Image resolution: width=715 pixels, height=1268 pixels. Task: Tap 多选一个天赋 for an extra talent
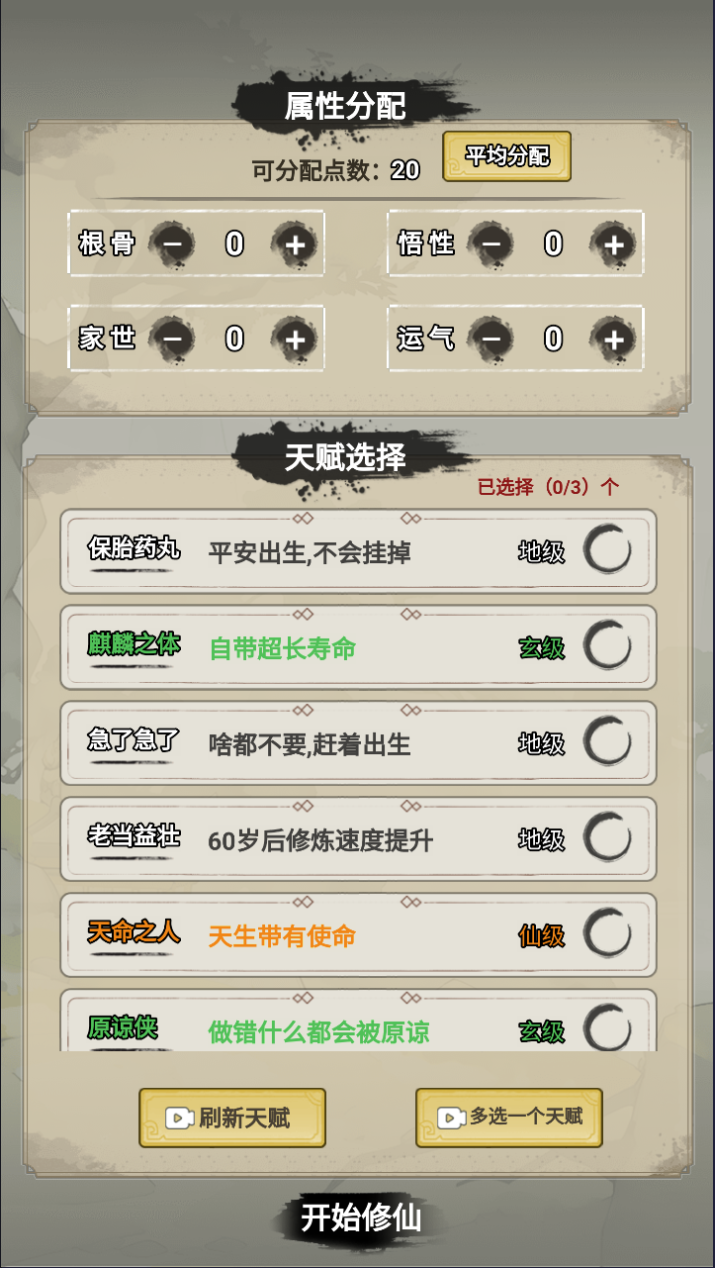tap(509, 1117)
